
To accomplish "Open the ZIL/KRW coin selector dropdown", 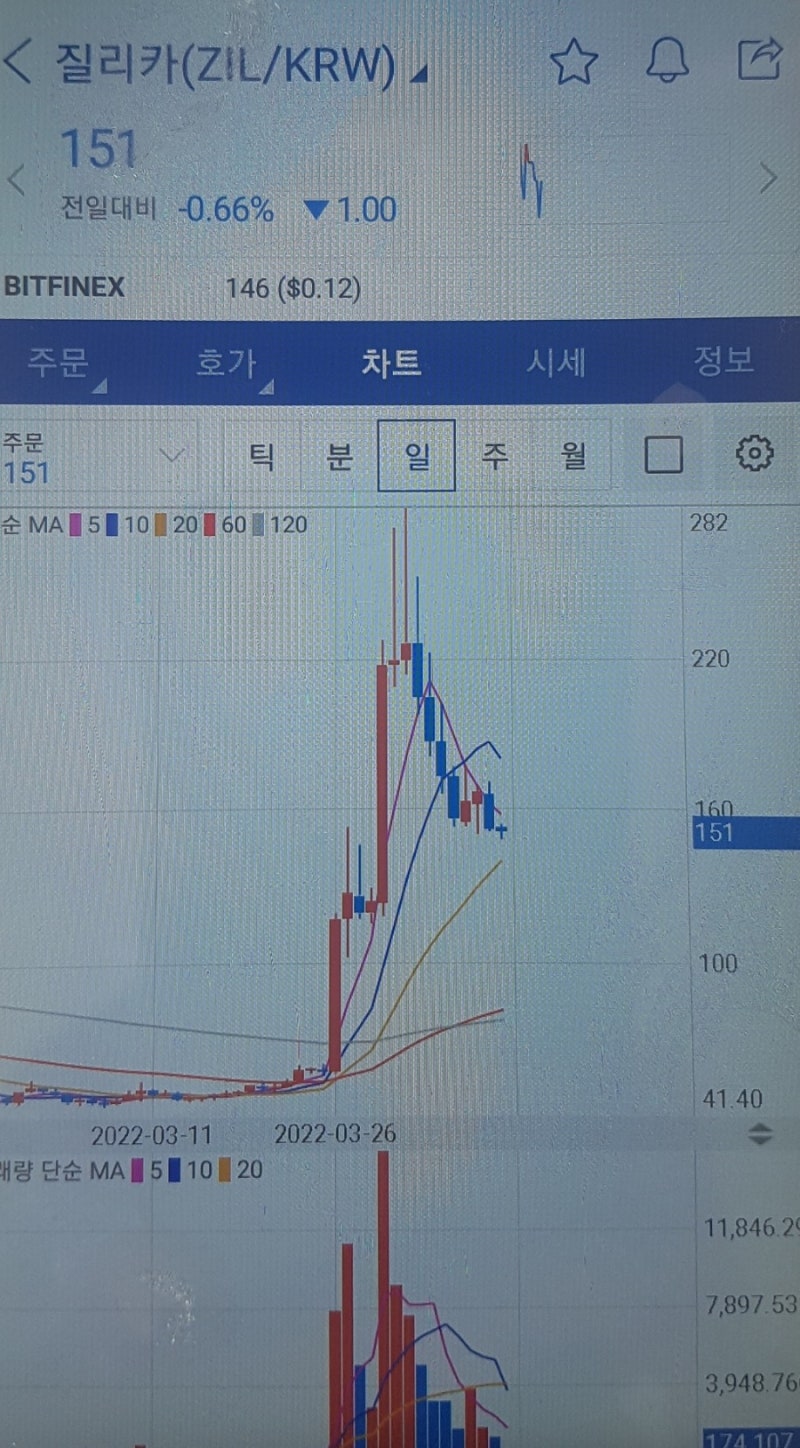I will click(x=240, y=65).
